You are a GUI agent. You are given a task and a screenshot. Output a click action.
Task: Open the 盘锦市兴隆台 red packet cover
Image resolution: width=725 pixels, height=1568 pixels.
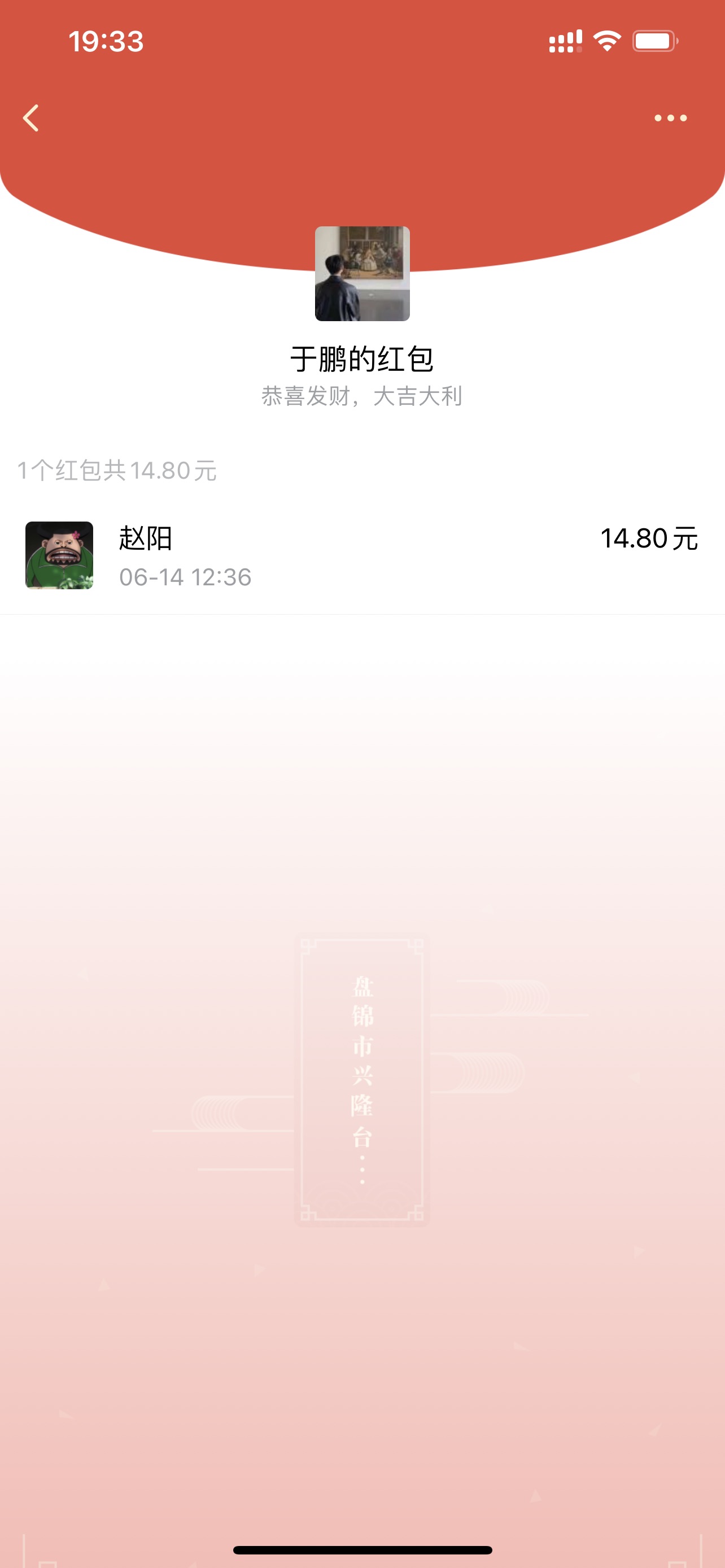pos(362,1079)
